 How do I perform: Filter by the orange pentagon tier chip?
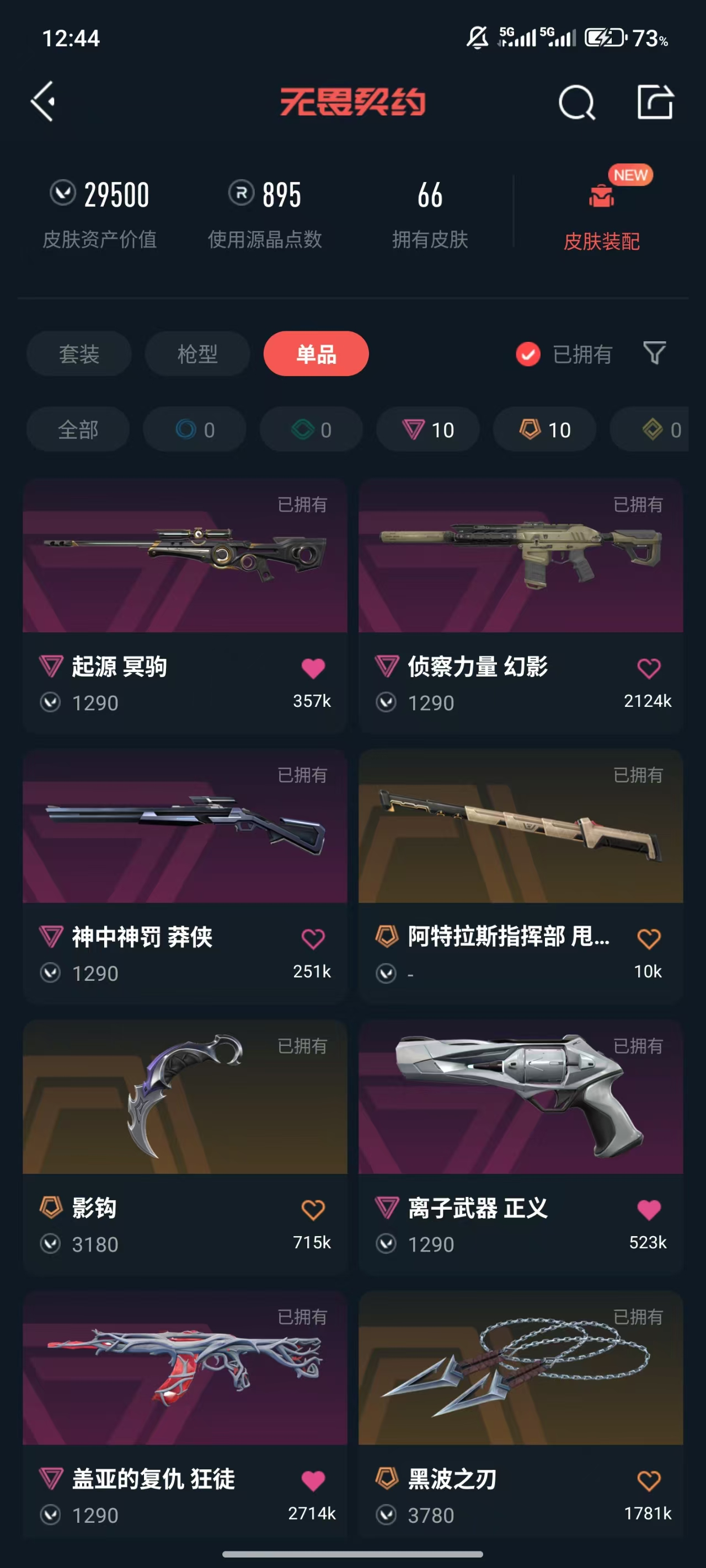[544, 429]
